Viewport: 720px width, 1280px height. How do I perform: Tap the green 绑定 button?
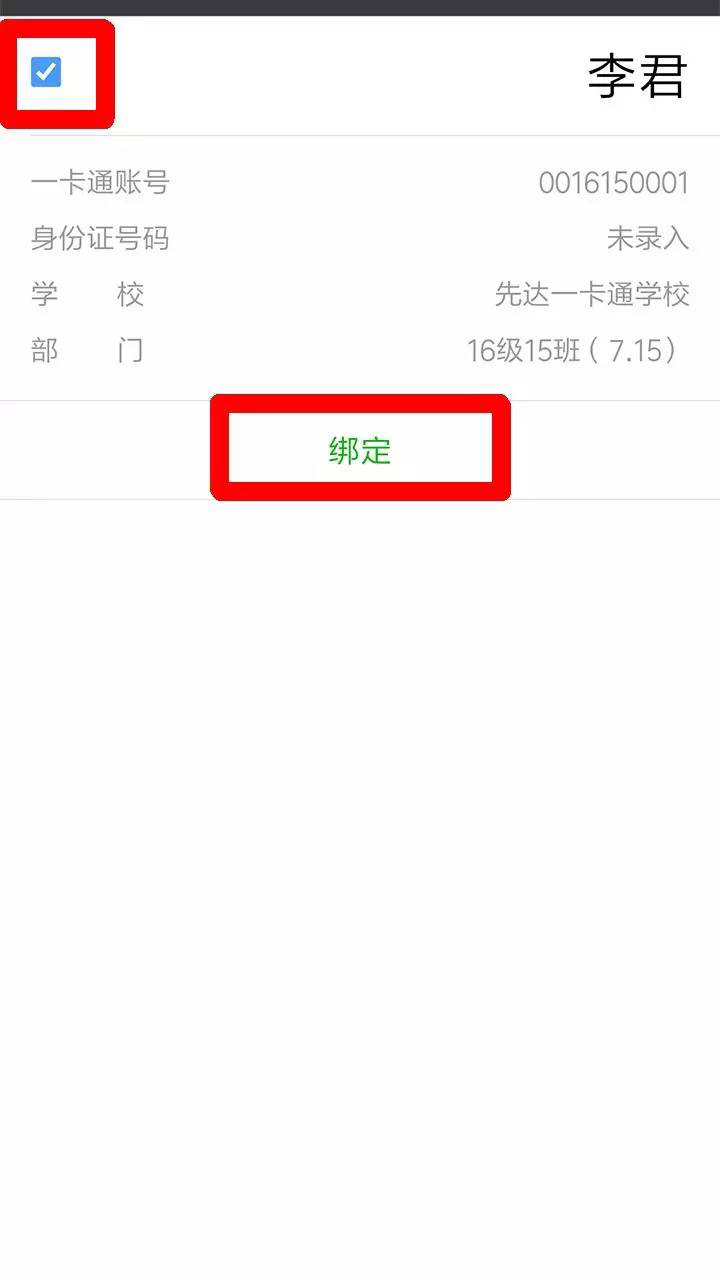(x=360, y=450)
